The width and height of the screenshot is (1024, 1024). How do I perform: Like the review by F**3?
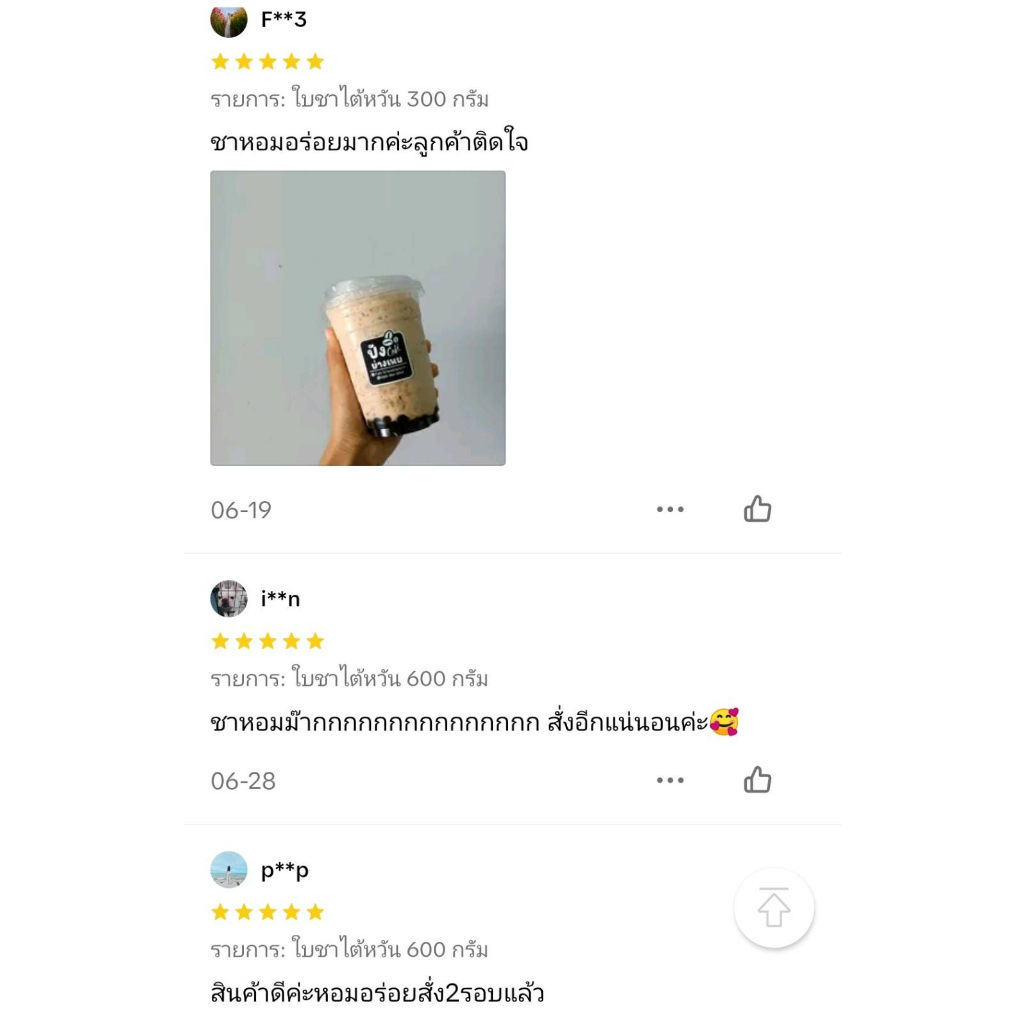tap(757, 509)
